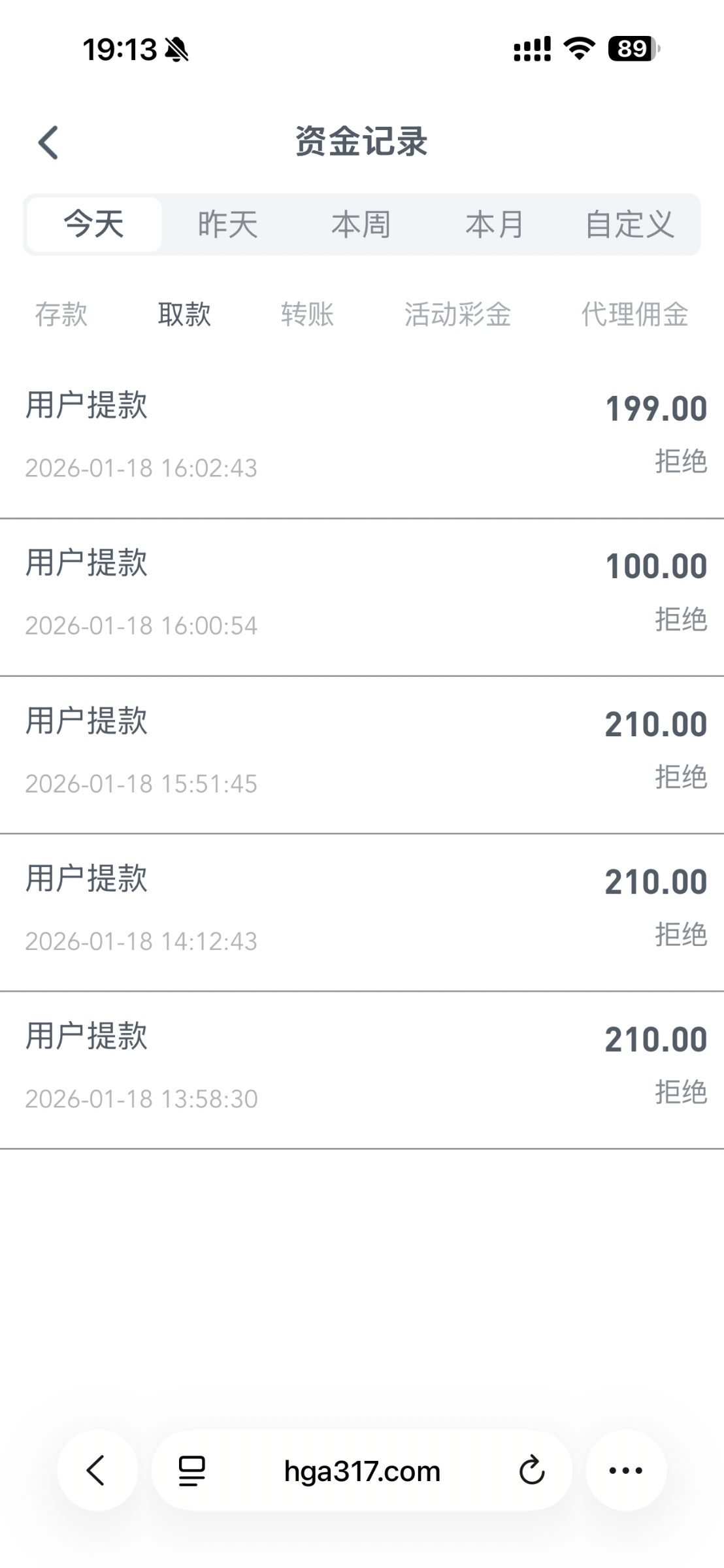The width and height of the screenshot is (724, 1568).
Task: Open the 存款 records tab
Action: point(61,314)
